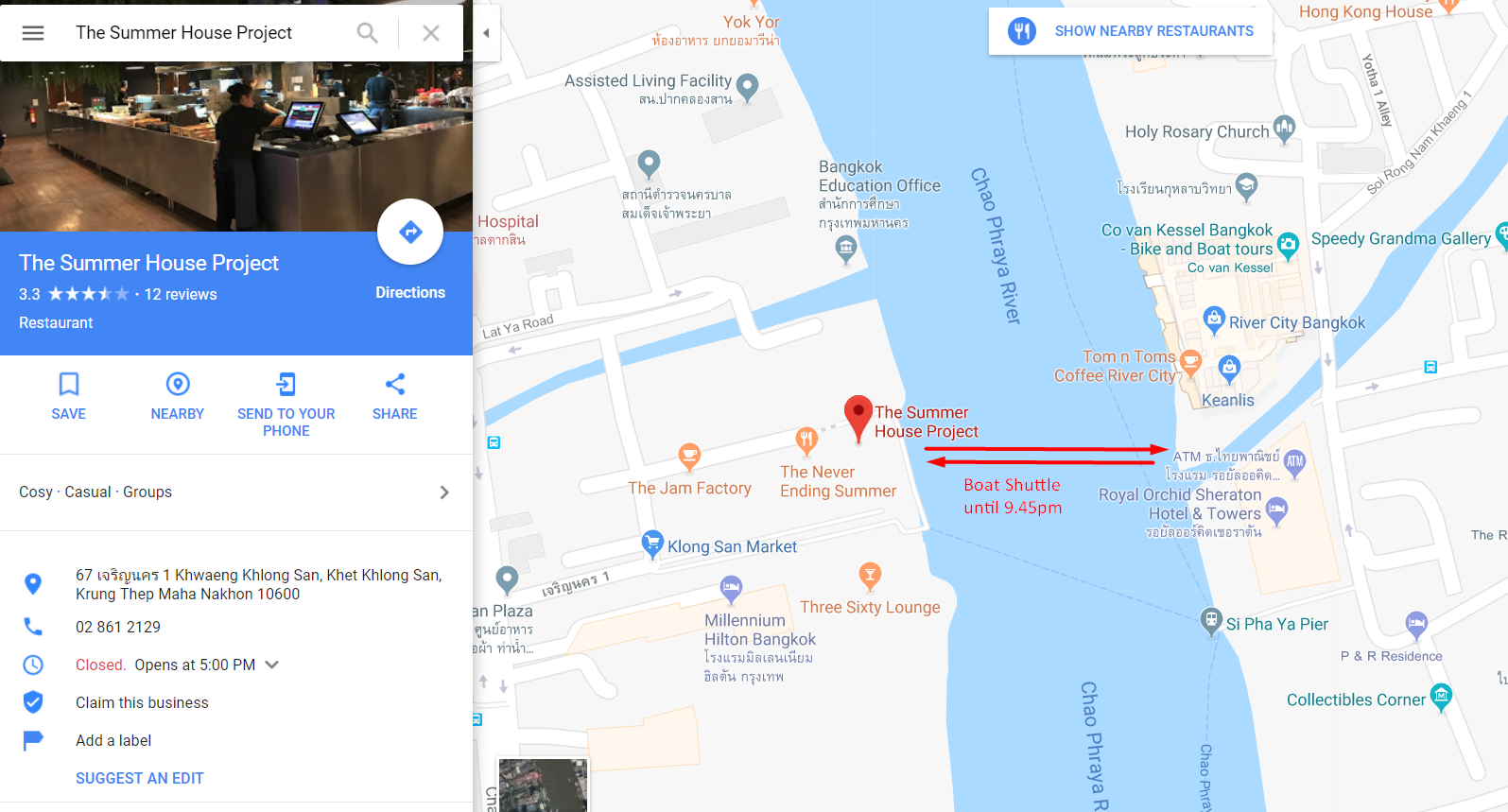Send place to your phone
The height and width of the screenshot is (812, 1508).
point(286,405)
